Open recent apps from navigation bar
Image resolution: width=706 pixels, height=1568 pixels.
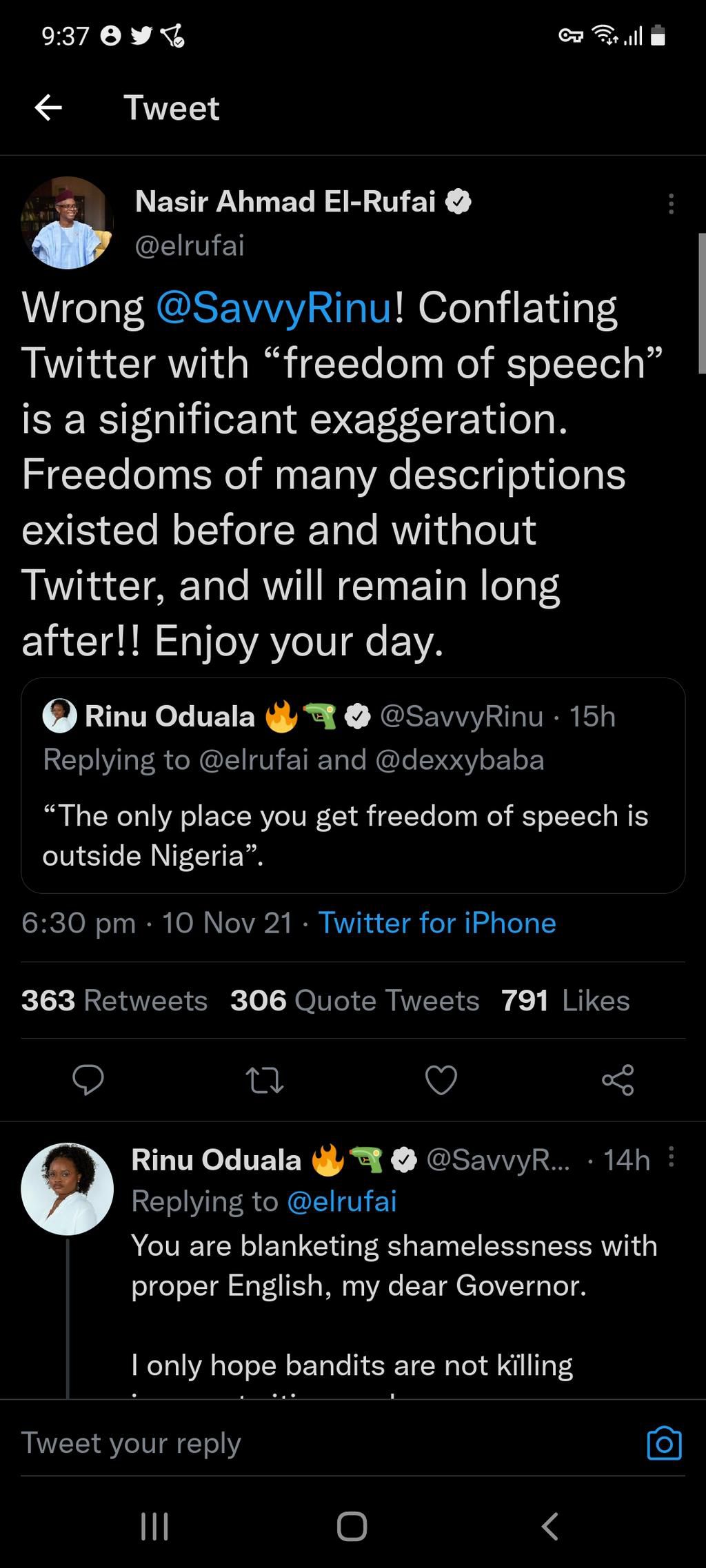(x=153, y=1527)
